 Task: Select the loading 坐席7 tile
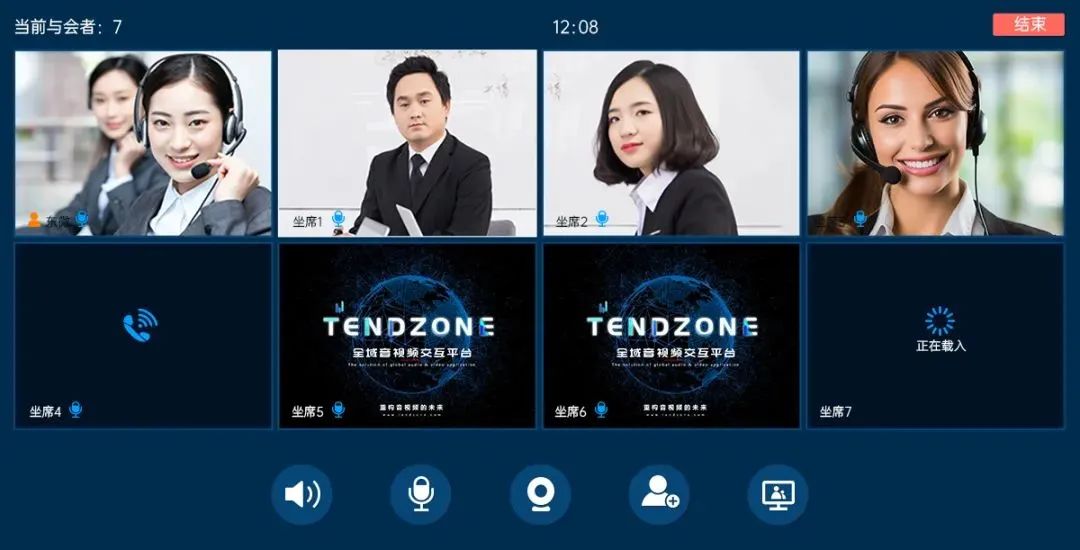pos(935,335)
